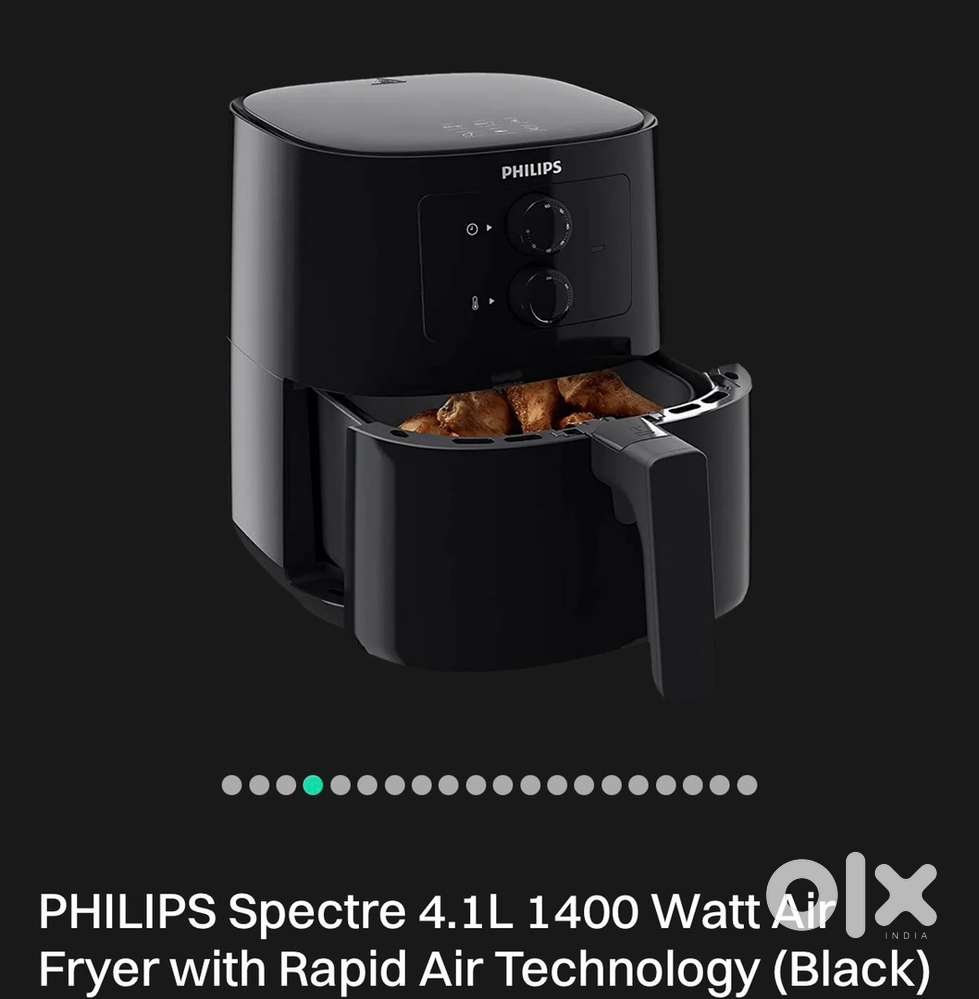Click the seventh carousel dot
Viewport: 979px width, 999px height.
click(397, 786)
